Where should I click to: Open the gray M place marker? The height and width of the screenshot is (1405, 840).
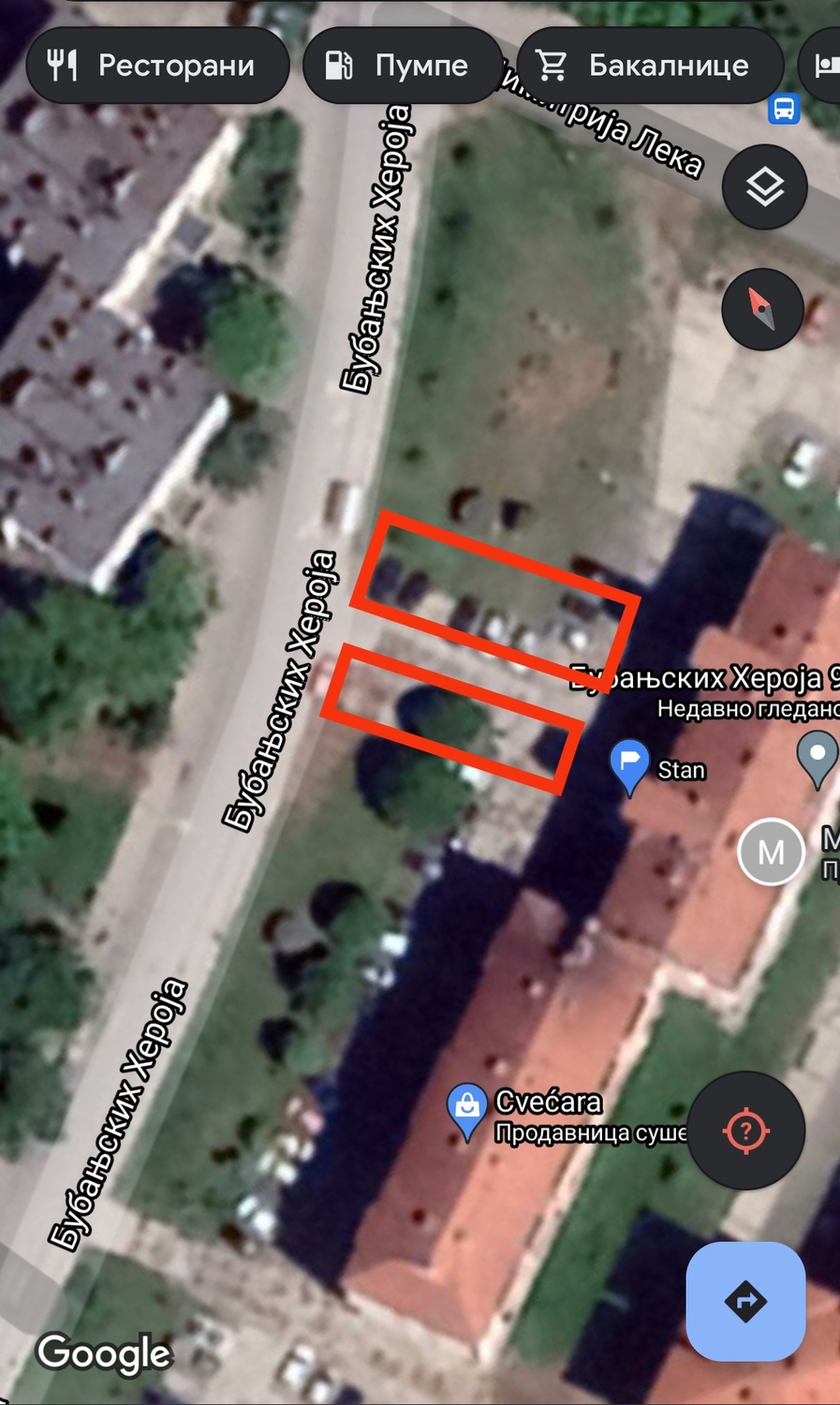[x=771, y=851]
